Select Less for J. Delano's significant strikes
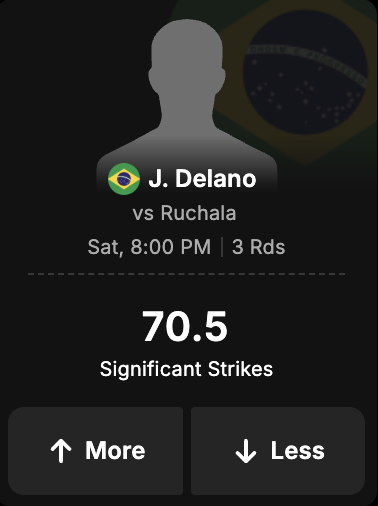Screen dimensions: 378x506 click(278, 451)
